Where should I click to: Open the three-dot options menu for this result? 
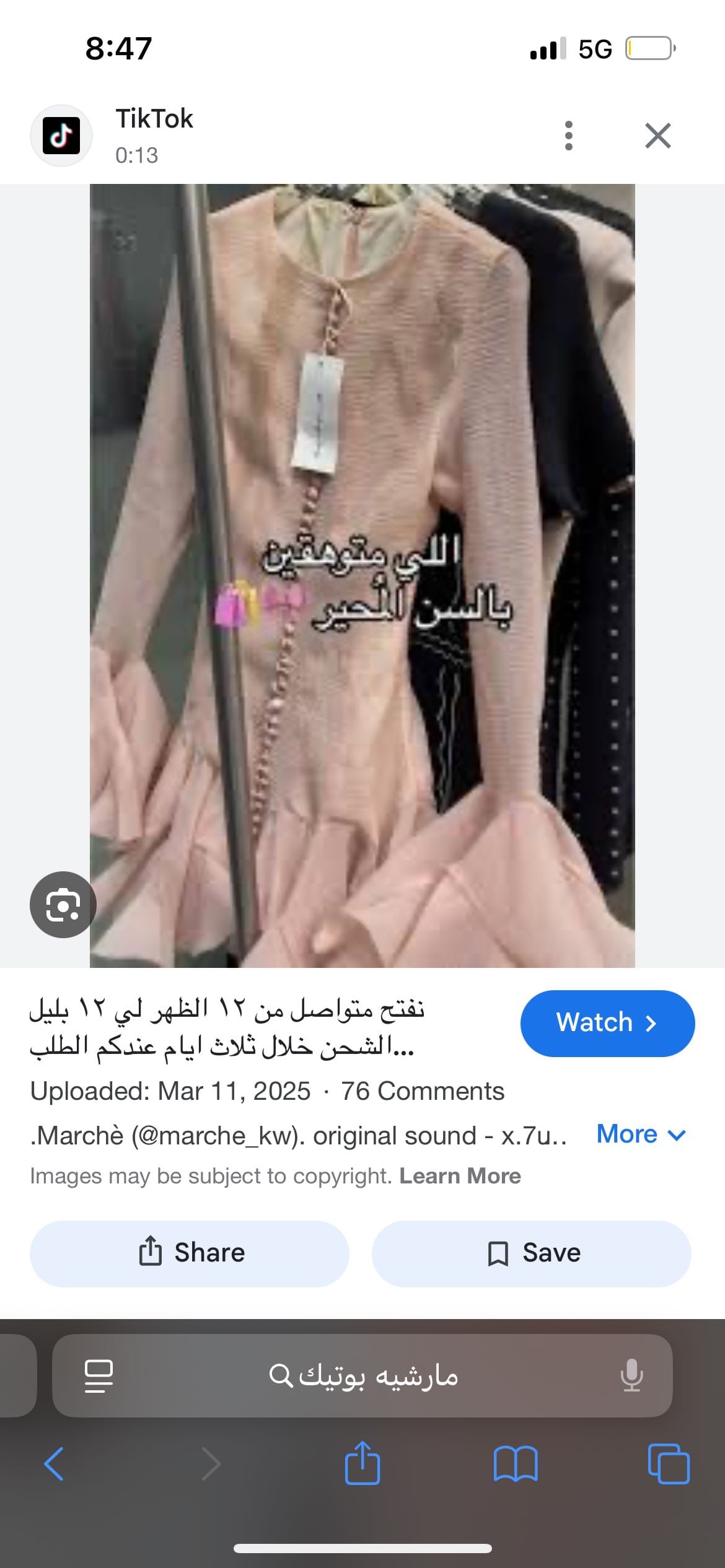click(x=568, y=136)
